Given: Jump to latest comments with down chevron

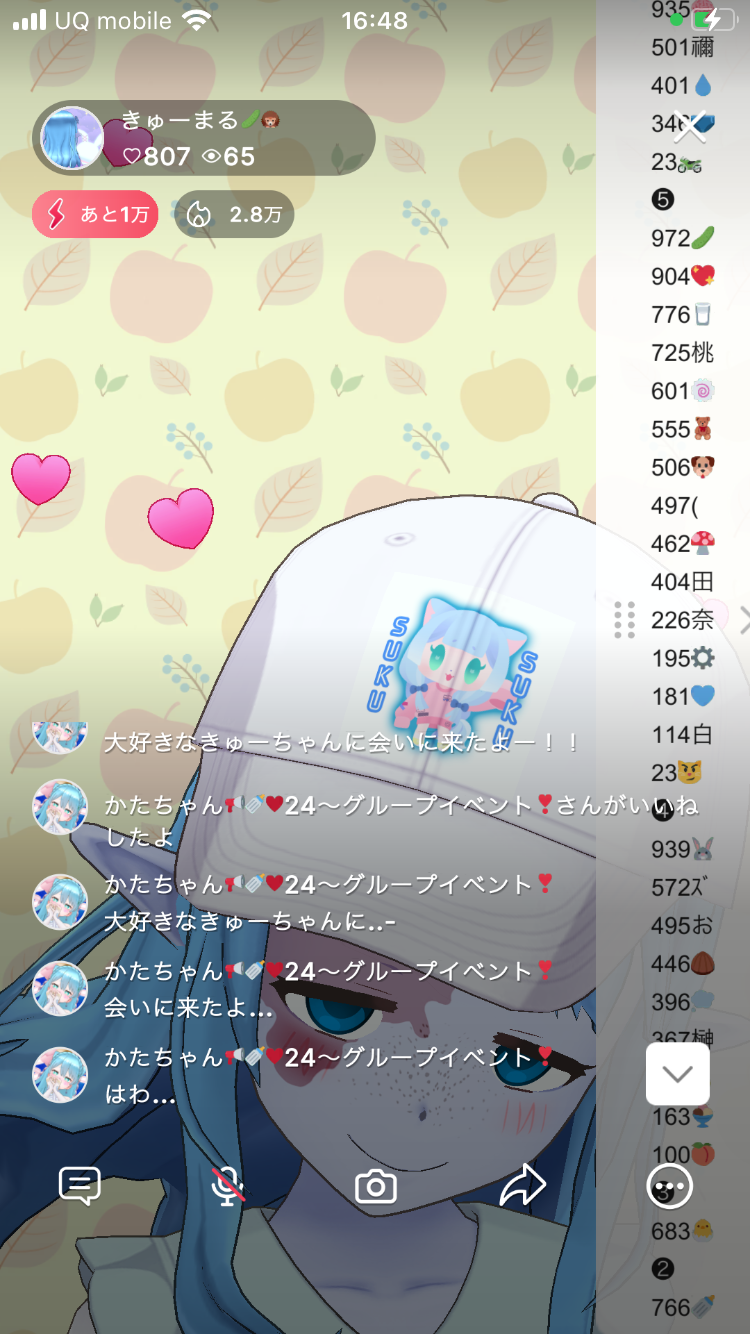Looking at the screenshot, I should click(678, 1074).
